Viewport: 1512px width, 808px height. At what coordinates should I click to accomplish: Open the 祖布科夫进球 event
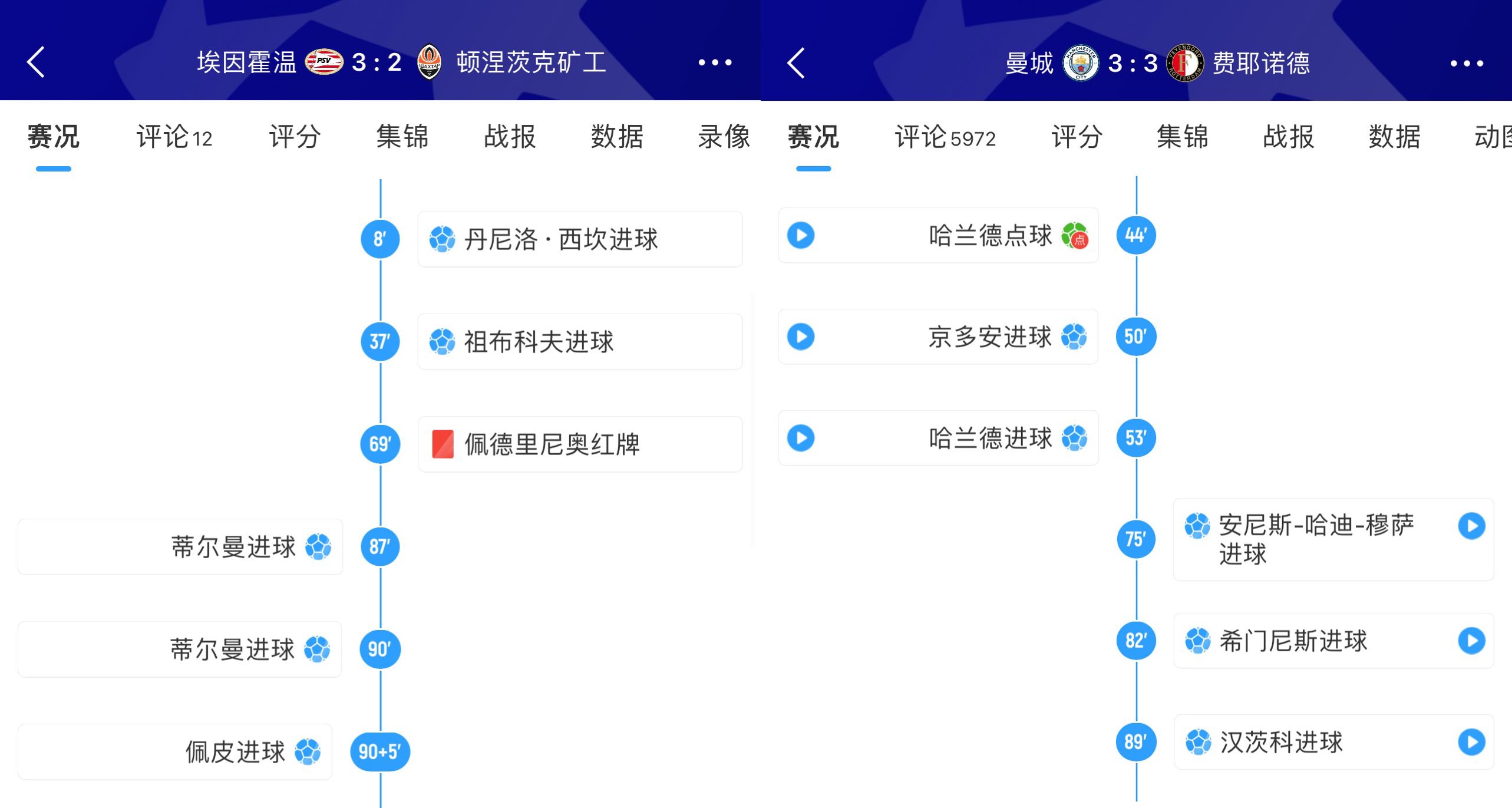(x=579, y=342)
